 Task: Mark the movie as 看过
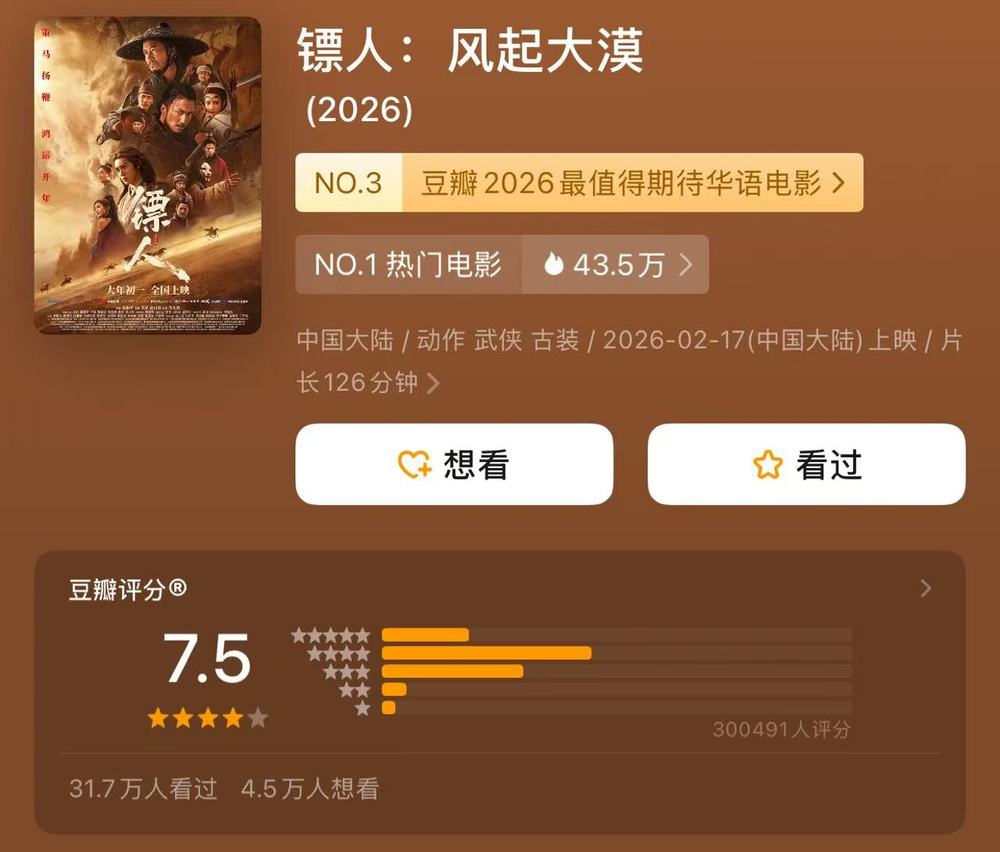pos(806,464)
